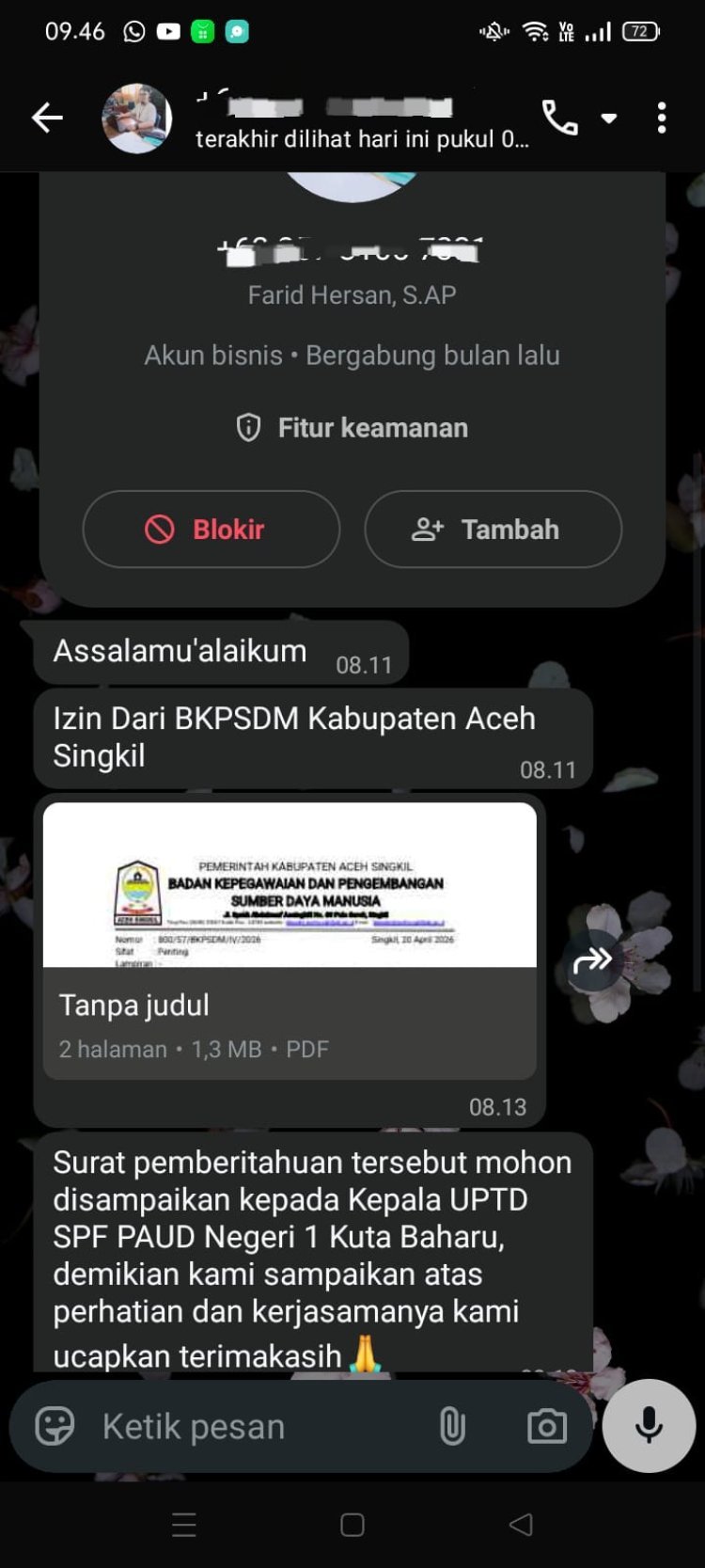Check battery level indicator showing 72

point(641,30)
